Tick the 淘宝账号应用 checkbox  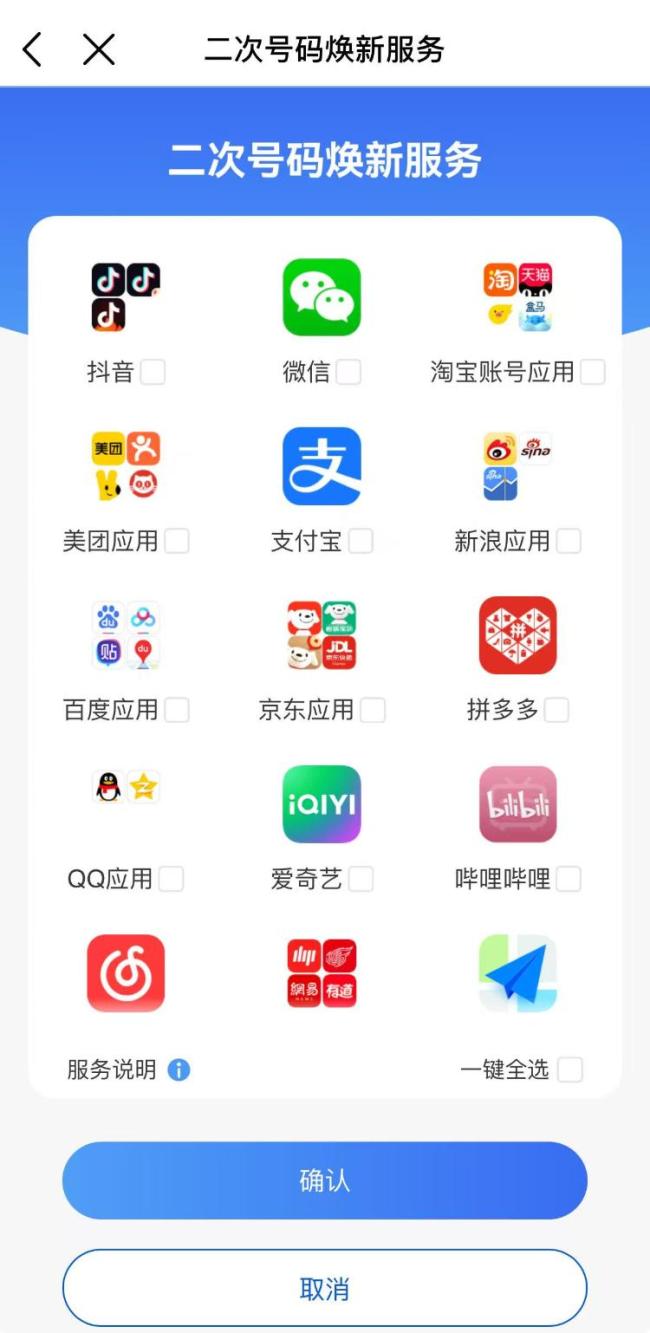[x=592, y=372]
